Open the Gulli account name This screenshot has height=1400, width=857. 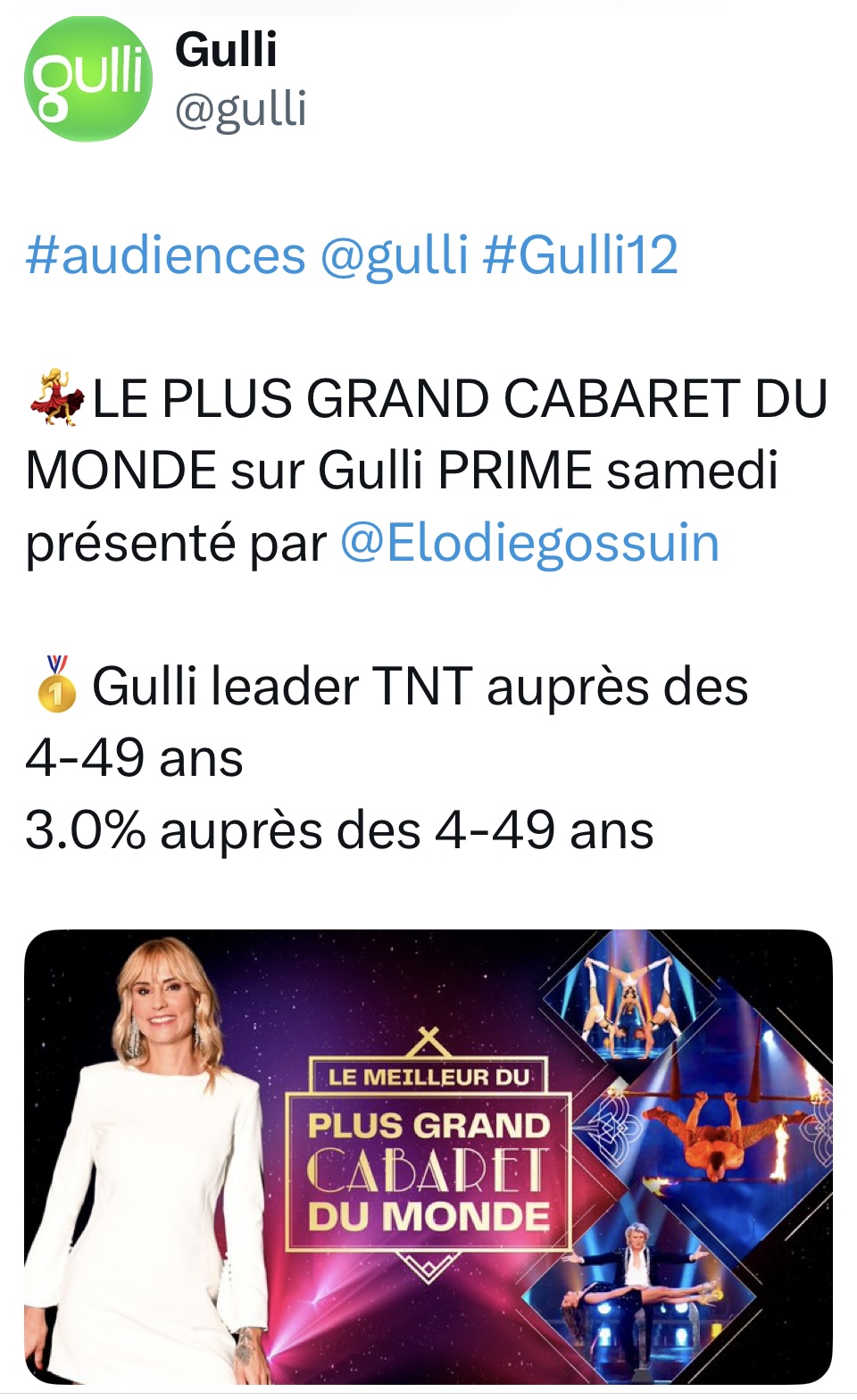pyautogui.click(x=226, y=49)
